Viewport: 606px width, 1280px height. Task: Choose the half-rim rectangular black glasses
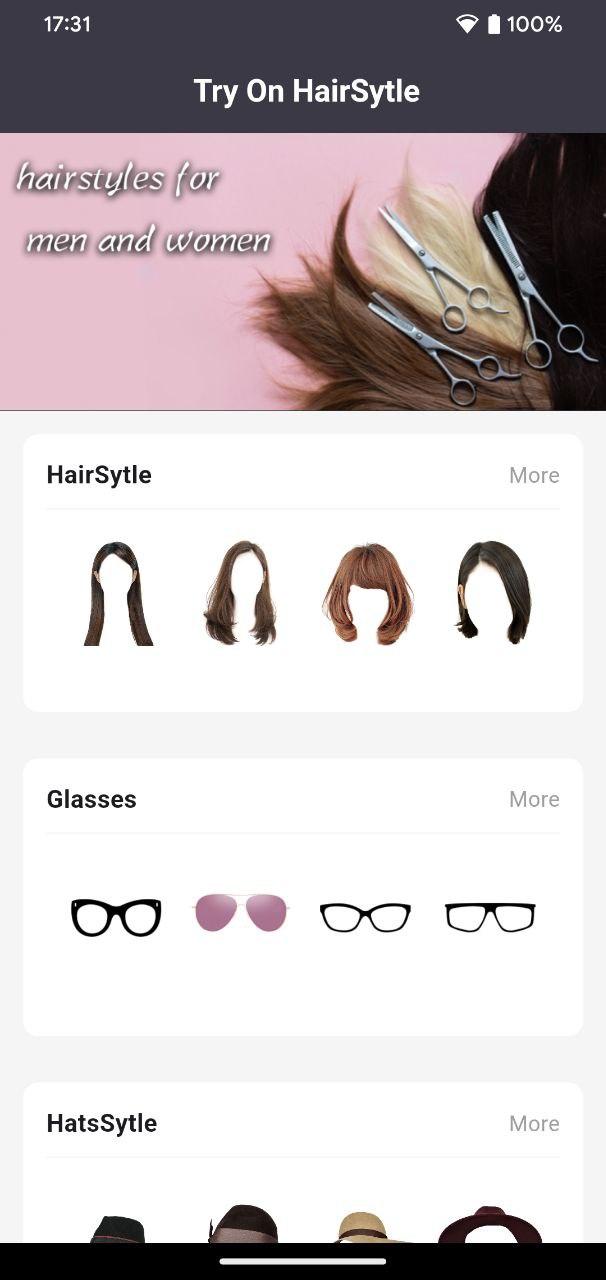point(490,917)
